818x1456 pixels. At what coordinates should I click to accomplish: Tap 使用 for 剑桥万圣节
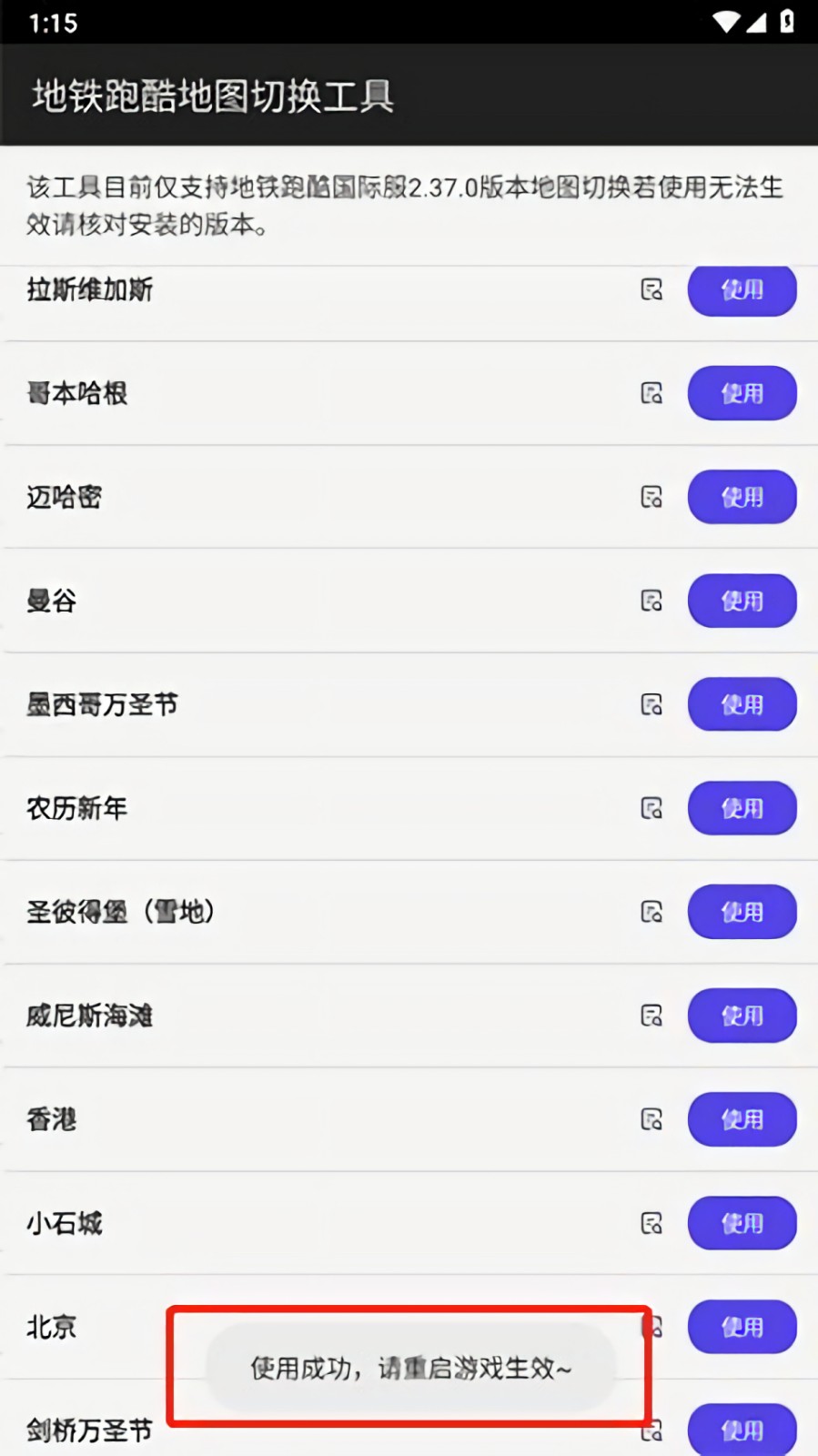coord(742,1431)
